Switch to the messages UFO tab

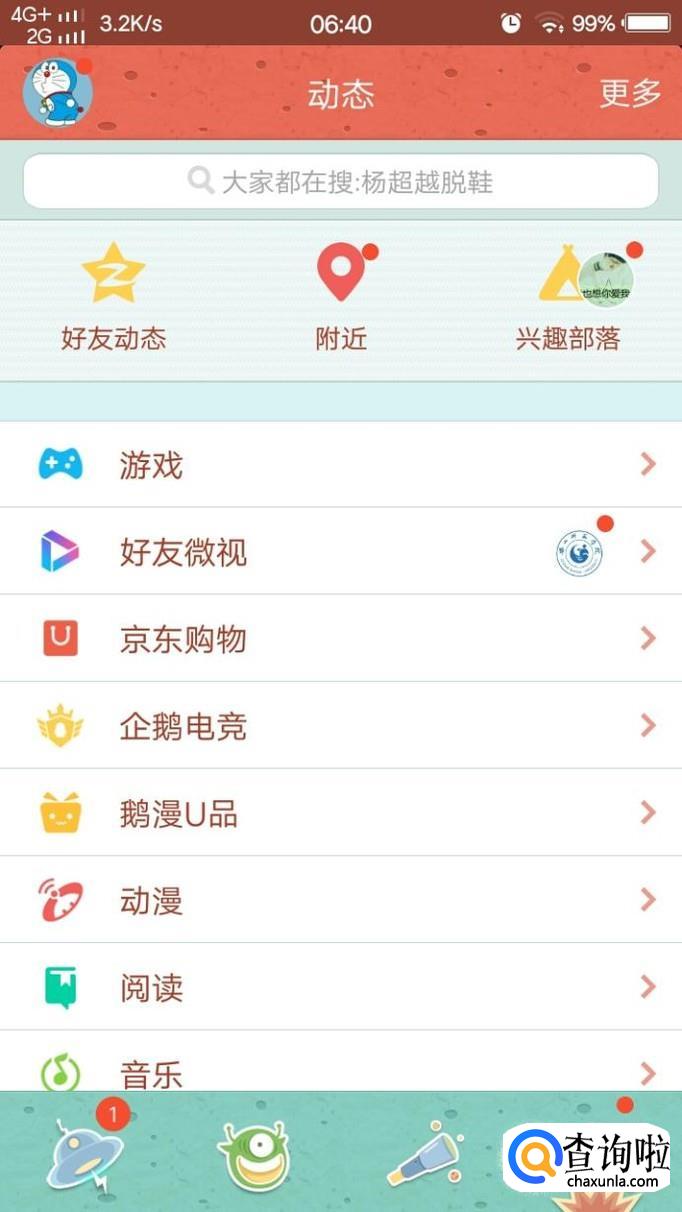point(85,1155)
